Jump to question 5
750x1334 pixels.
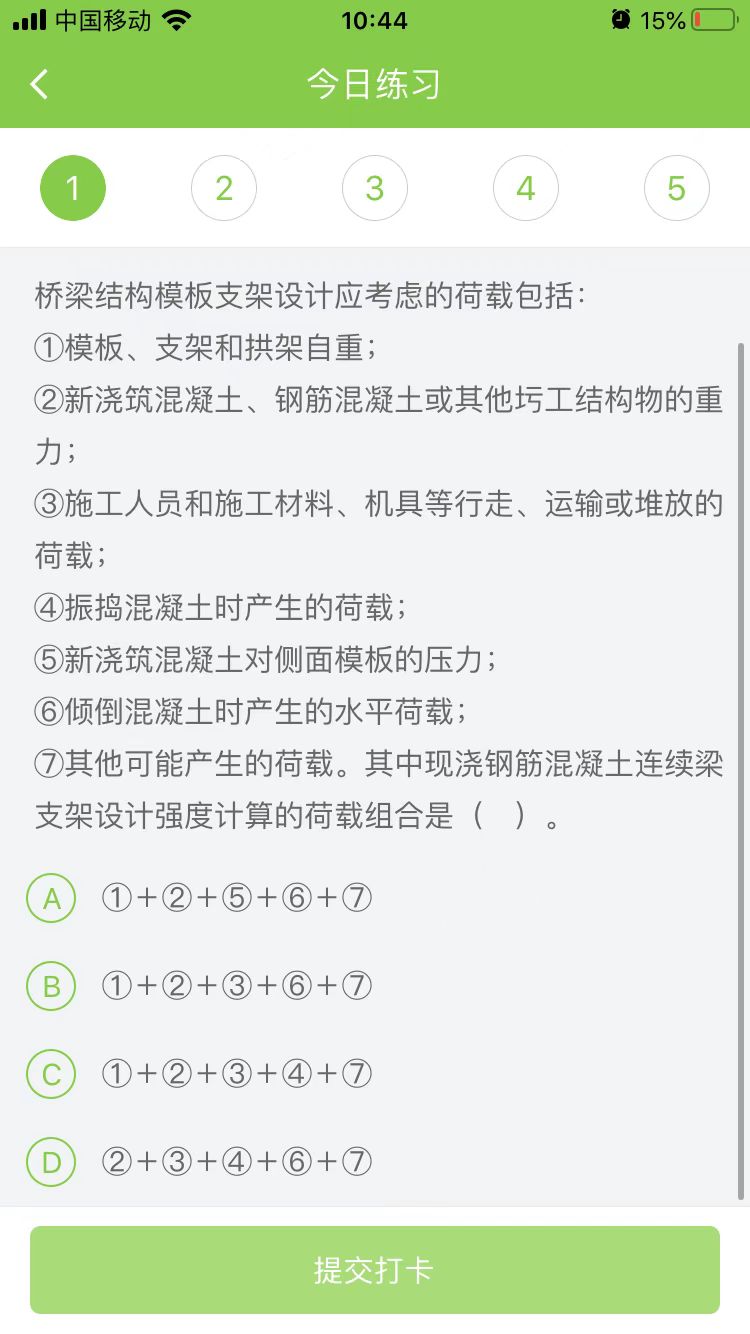677,188
